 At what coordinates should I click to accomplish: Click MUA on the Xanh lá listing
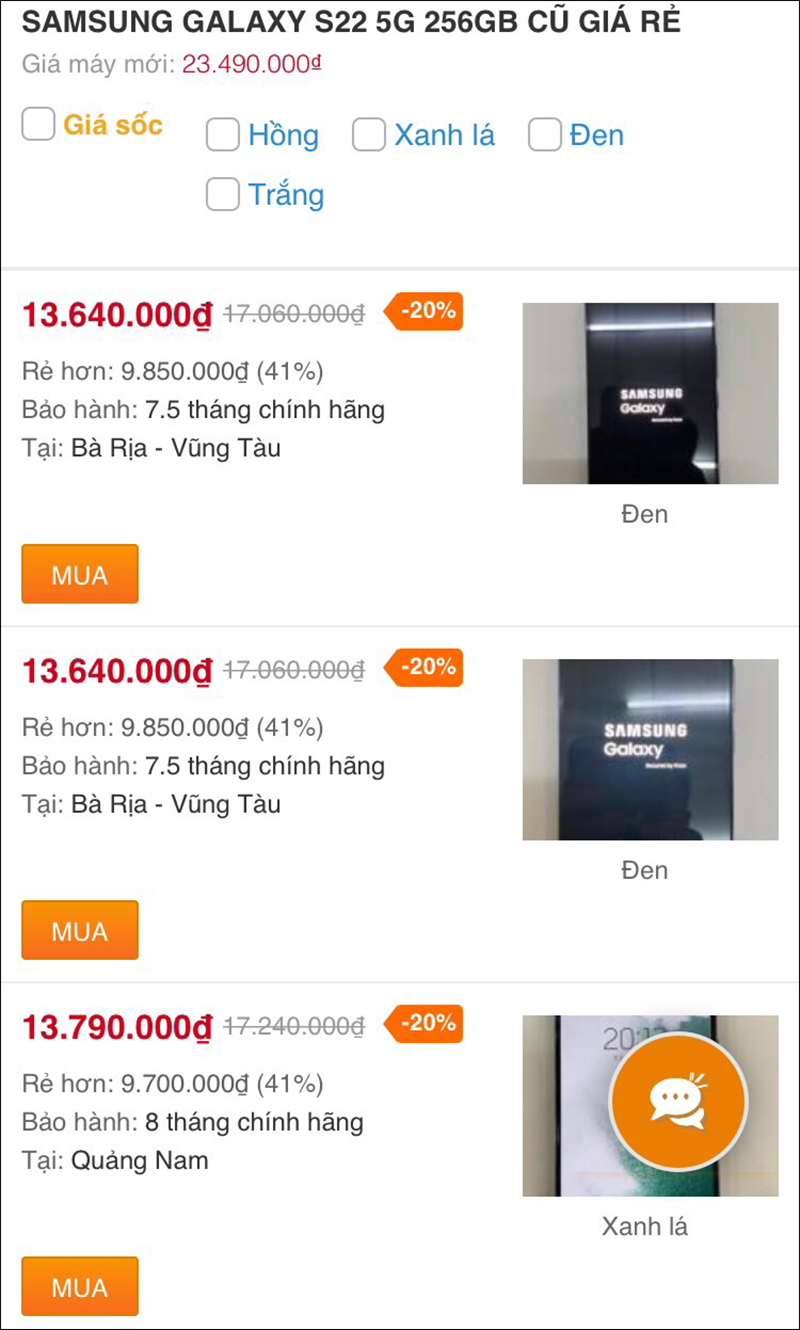tap(80, 1286)
